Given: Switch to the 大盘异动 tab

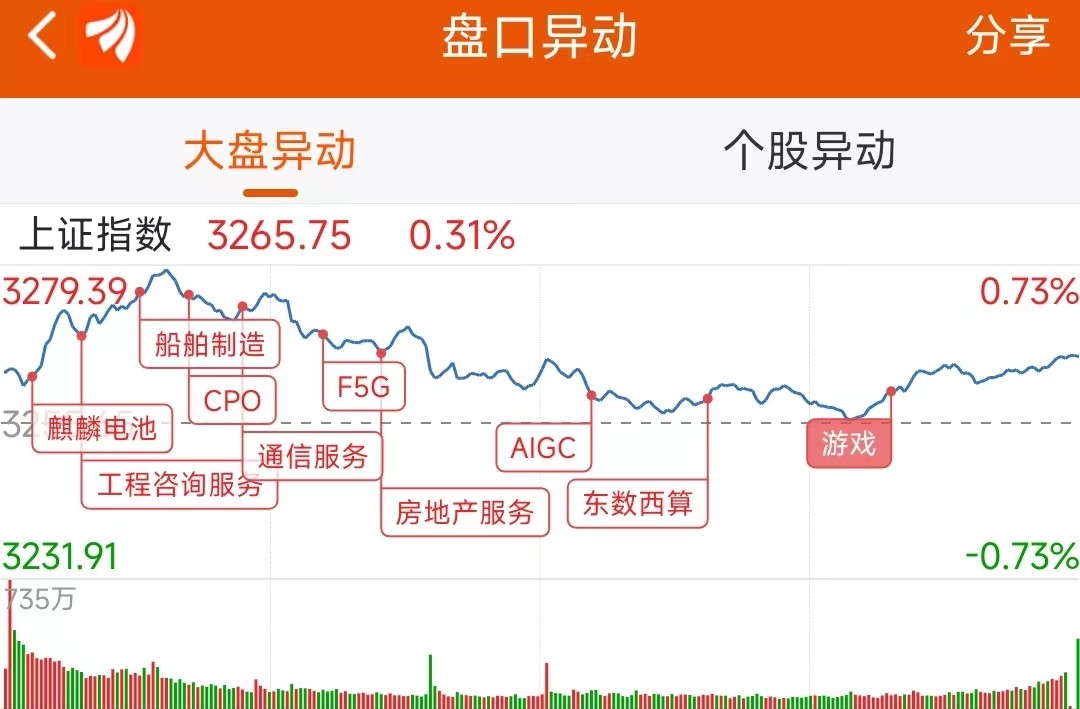Looking at the screenshot, I should click(269, 152).
